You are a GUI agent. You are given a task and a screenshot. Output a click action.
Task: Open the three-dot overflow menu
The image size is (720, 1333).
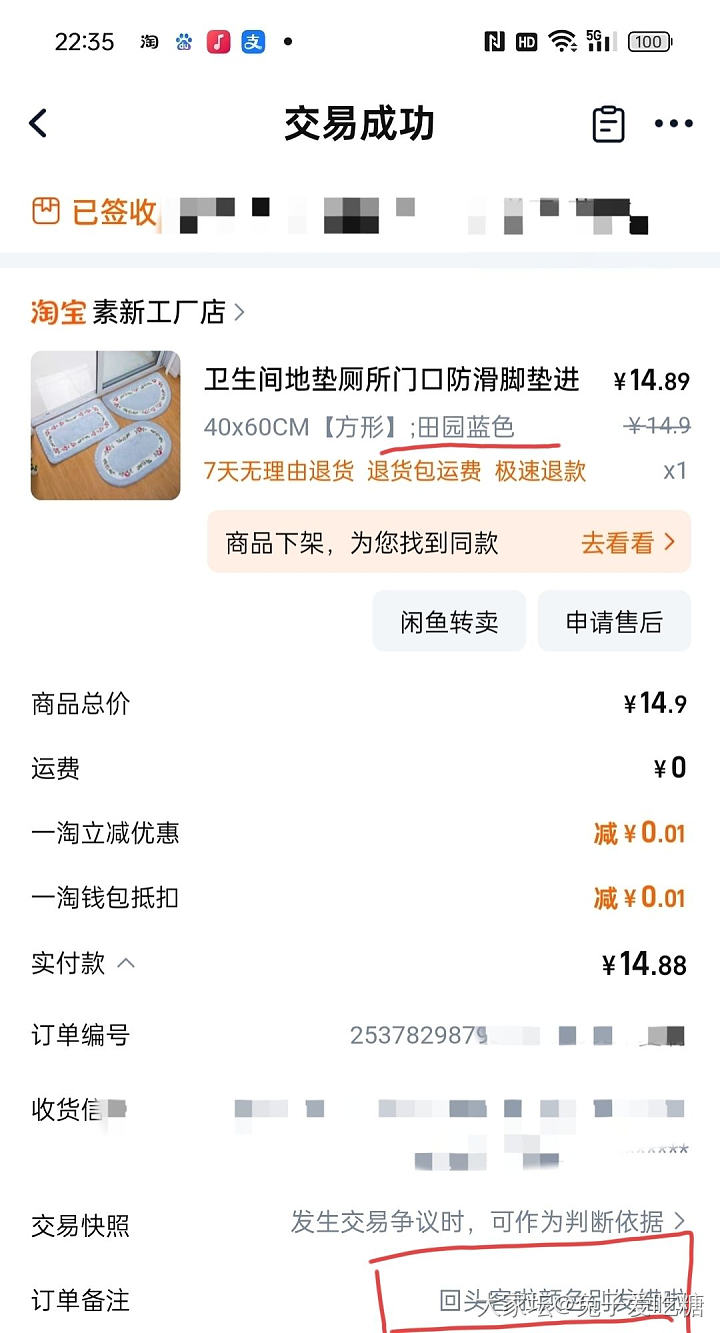[x=673, y=124]
